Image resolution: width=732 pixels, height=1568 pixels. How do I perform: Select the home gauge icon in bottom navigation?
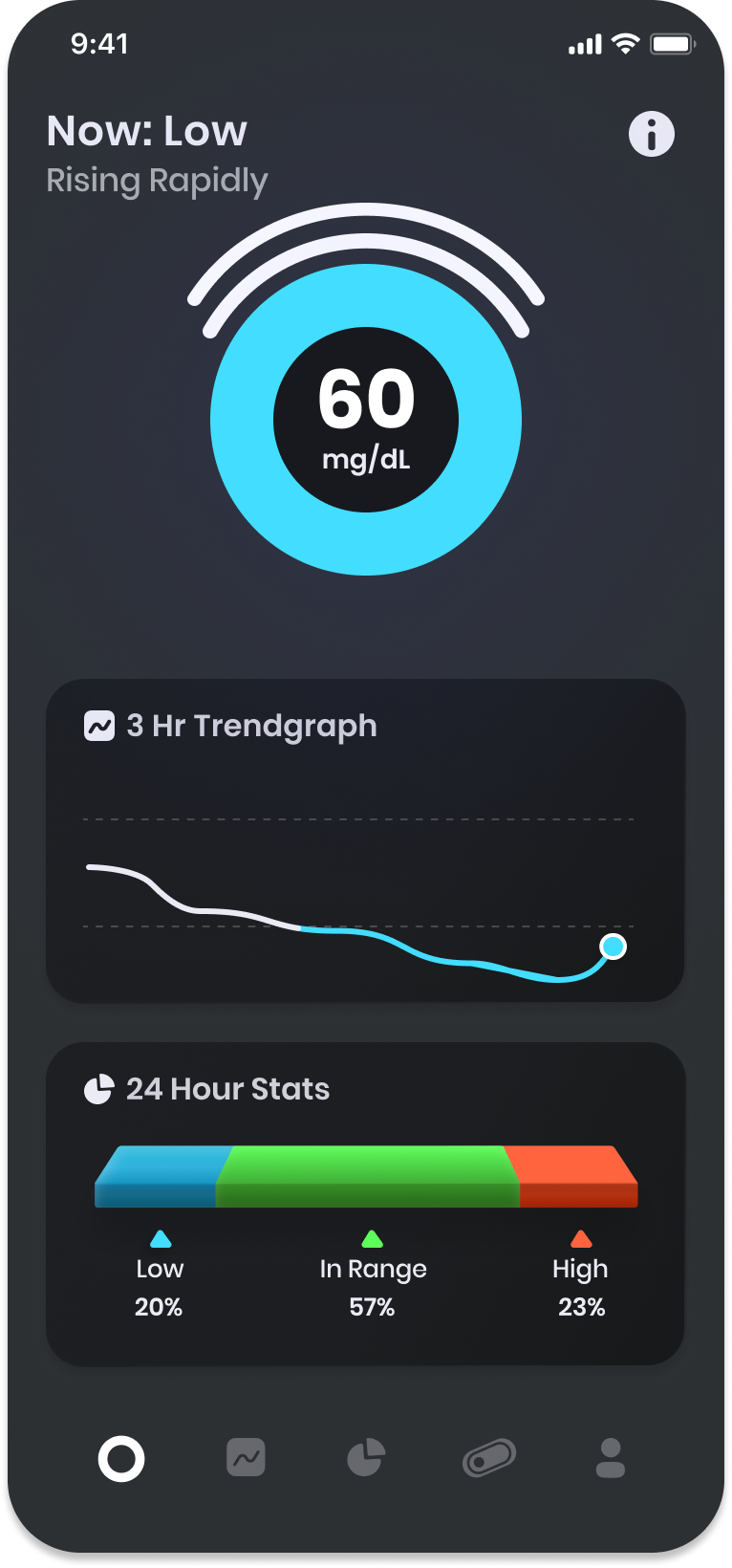(x=121, y=1457)
